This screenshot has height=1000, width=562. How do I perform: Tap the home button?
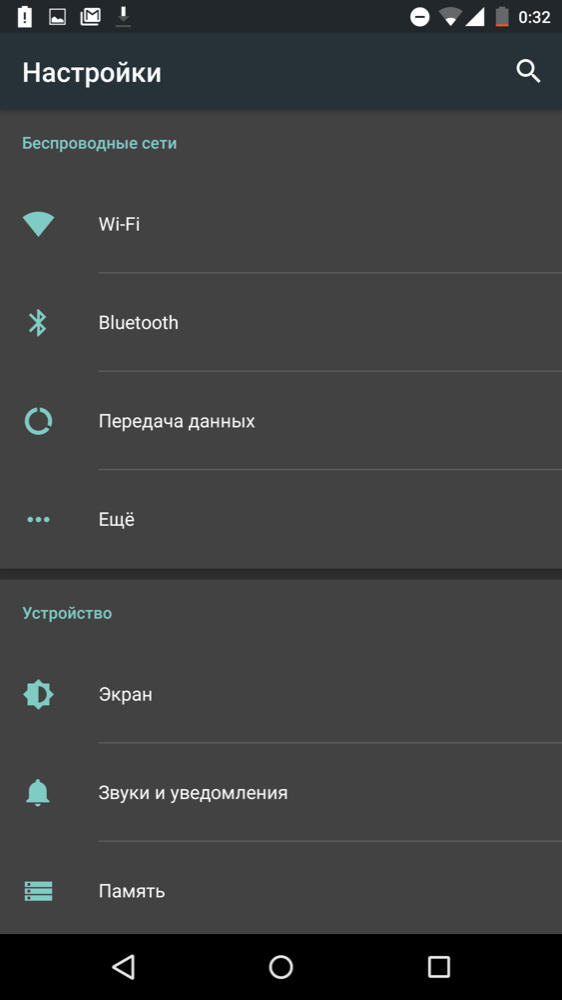[281, 967]
